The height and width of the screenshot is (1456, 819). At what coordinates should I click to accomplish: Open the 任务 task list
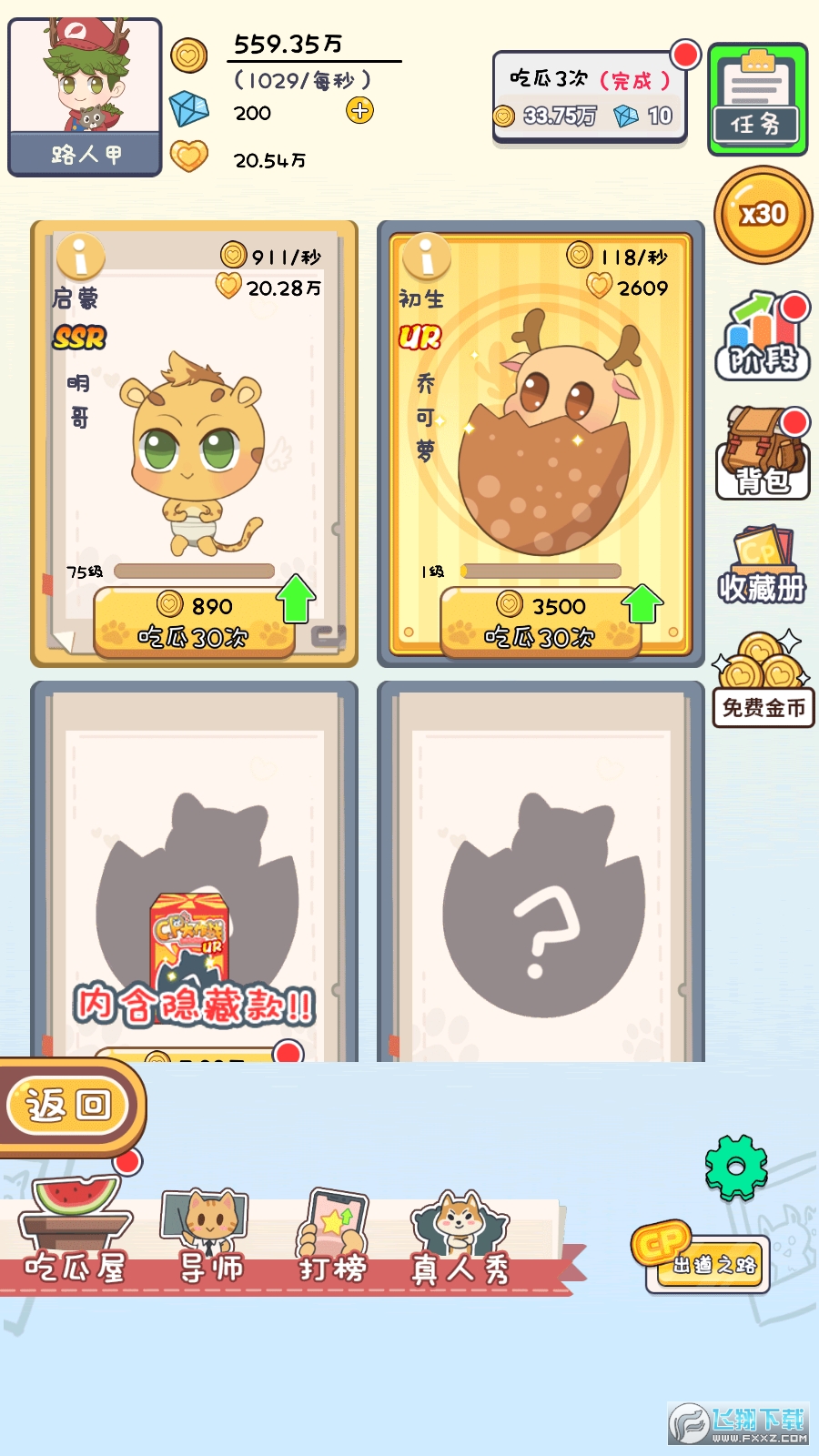click(x=757, y=99)
